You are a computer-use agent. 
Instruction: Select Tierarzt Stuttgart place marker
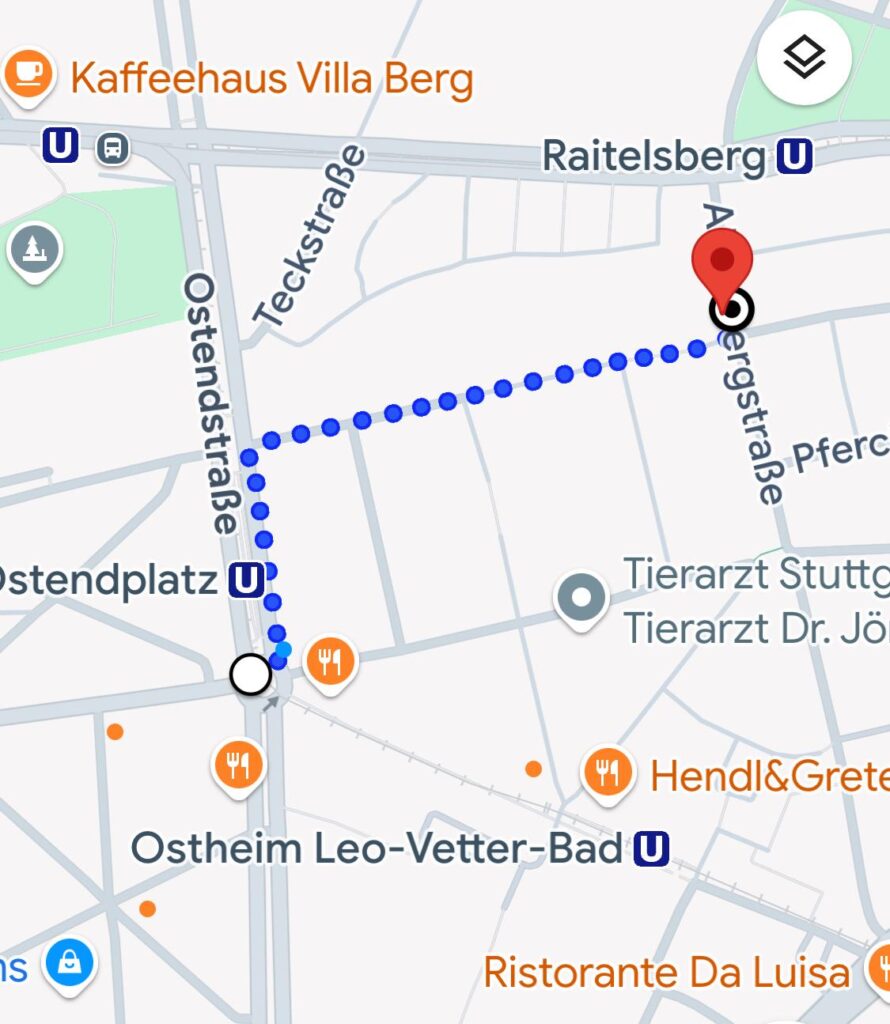(583, 598)
